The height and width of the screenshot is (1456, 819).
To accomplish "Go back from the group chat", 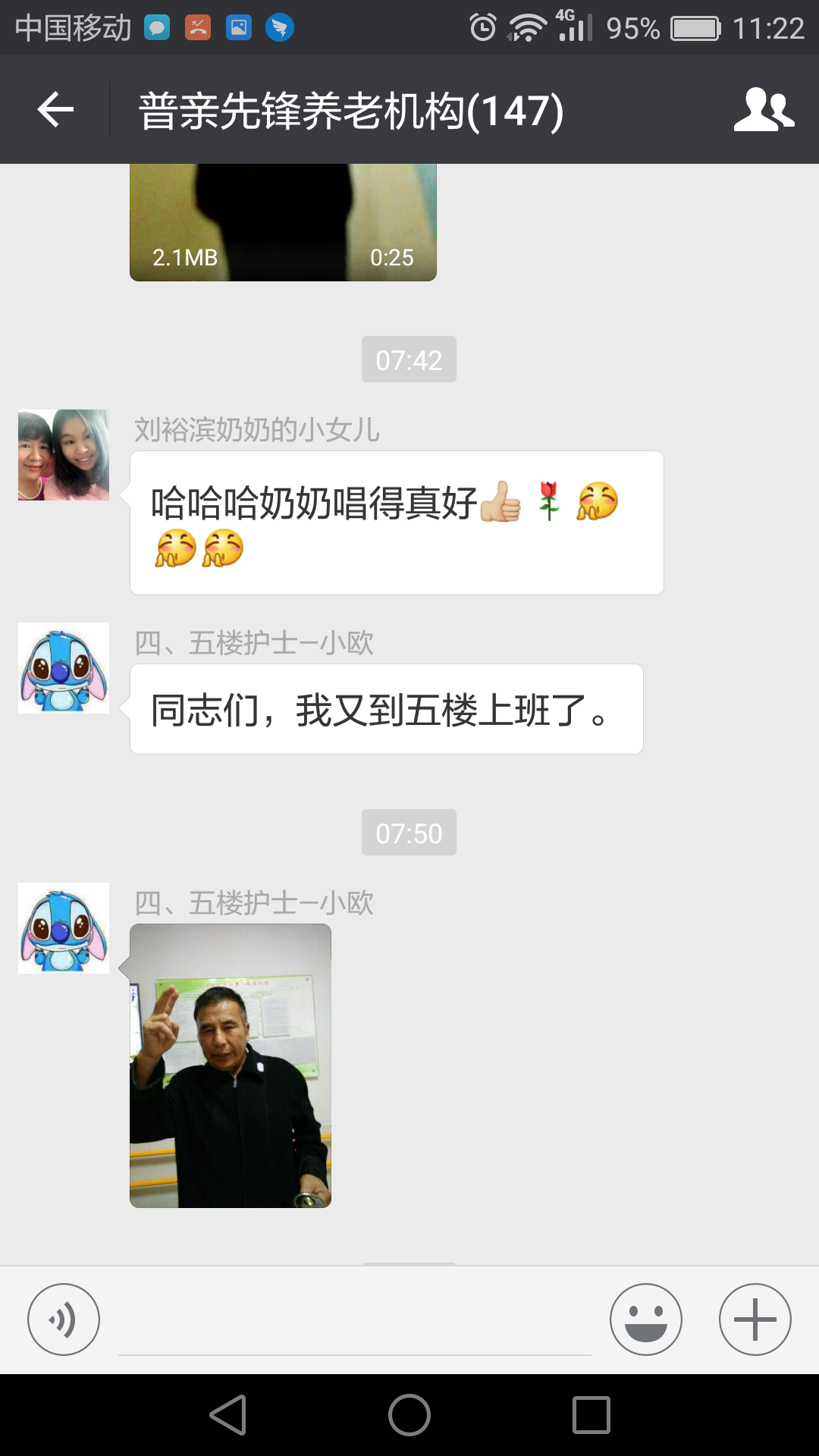I will [55, 110].
